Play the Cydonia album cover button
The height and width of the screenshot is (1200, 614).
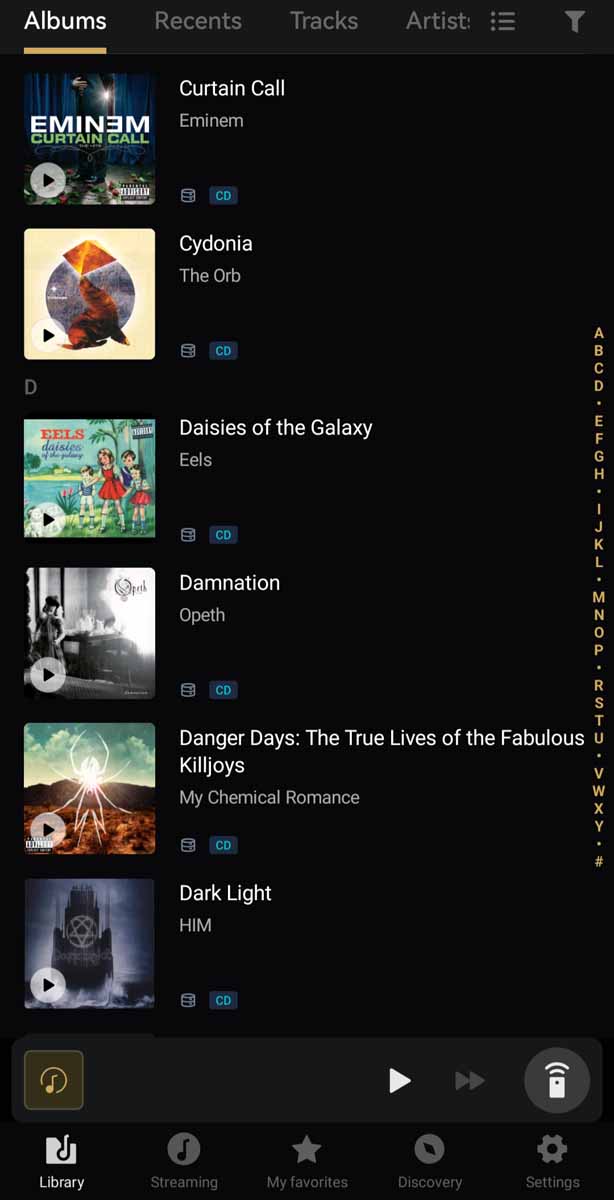[x=47, y=335]
